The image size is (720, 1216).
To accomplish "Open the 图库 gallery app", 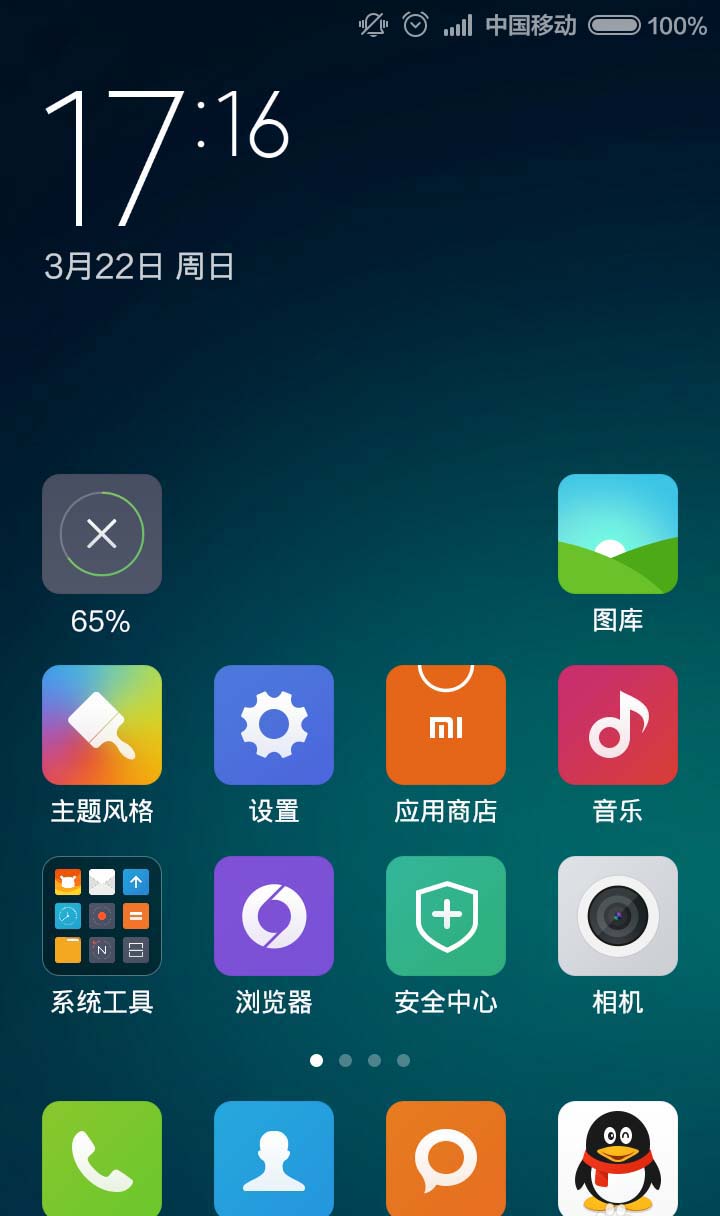I will [617, 534].
